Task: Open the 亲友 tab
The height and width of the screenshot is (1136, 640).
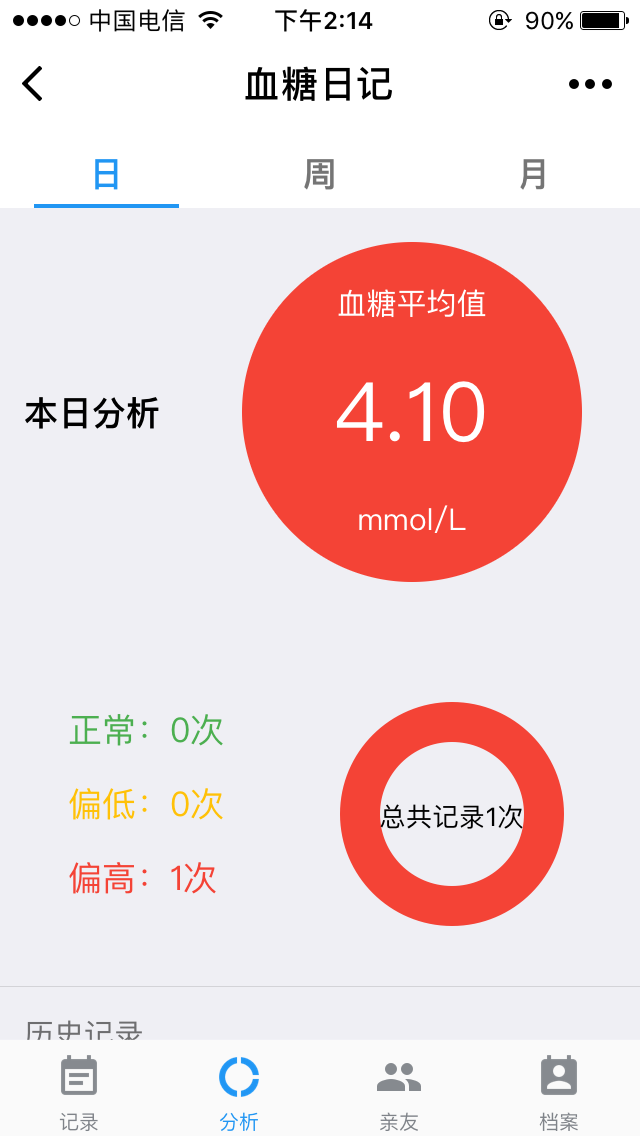Action: (399, 1092)
